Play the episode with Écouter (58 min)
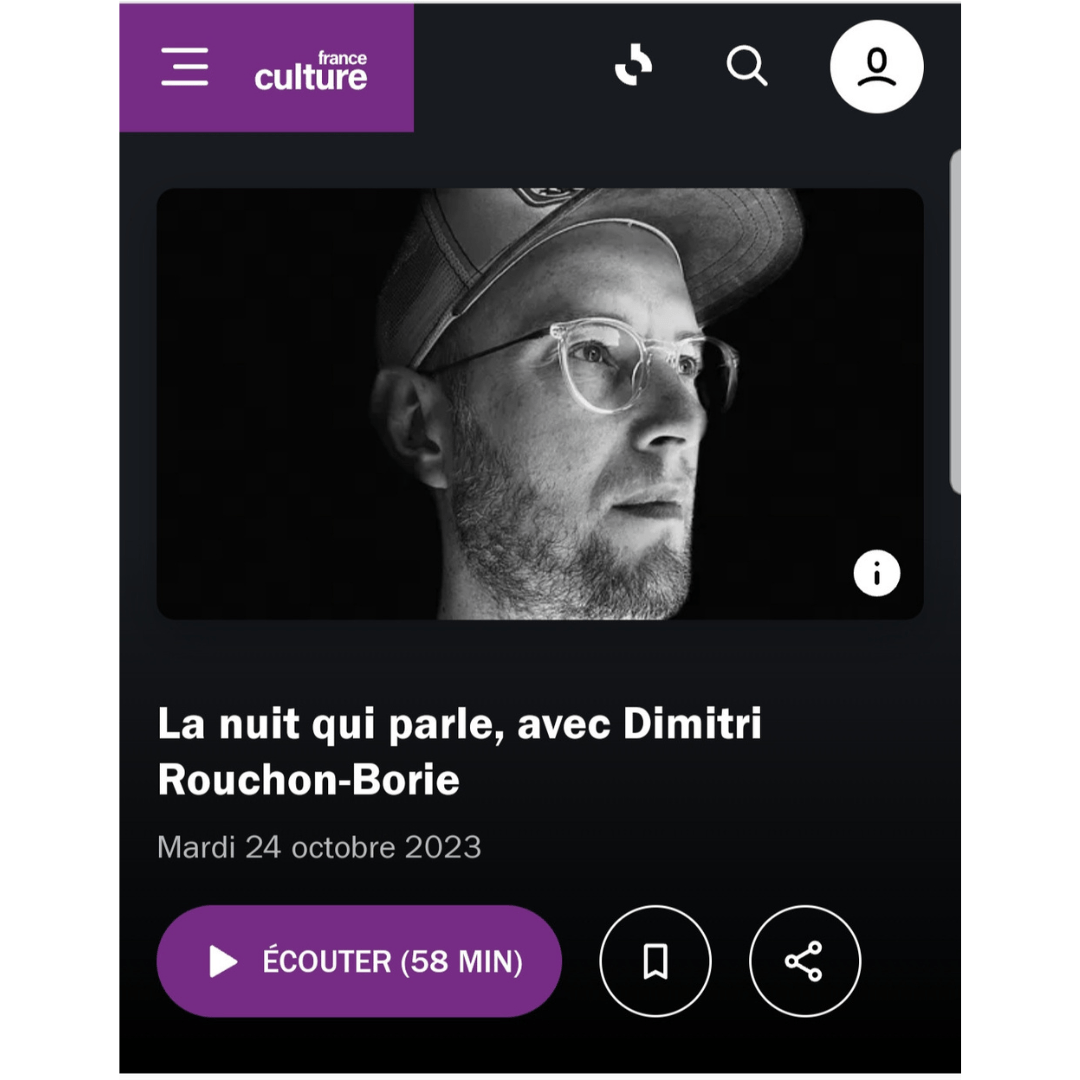The image size is (1080, 1080). (x=359, y=961)
